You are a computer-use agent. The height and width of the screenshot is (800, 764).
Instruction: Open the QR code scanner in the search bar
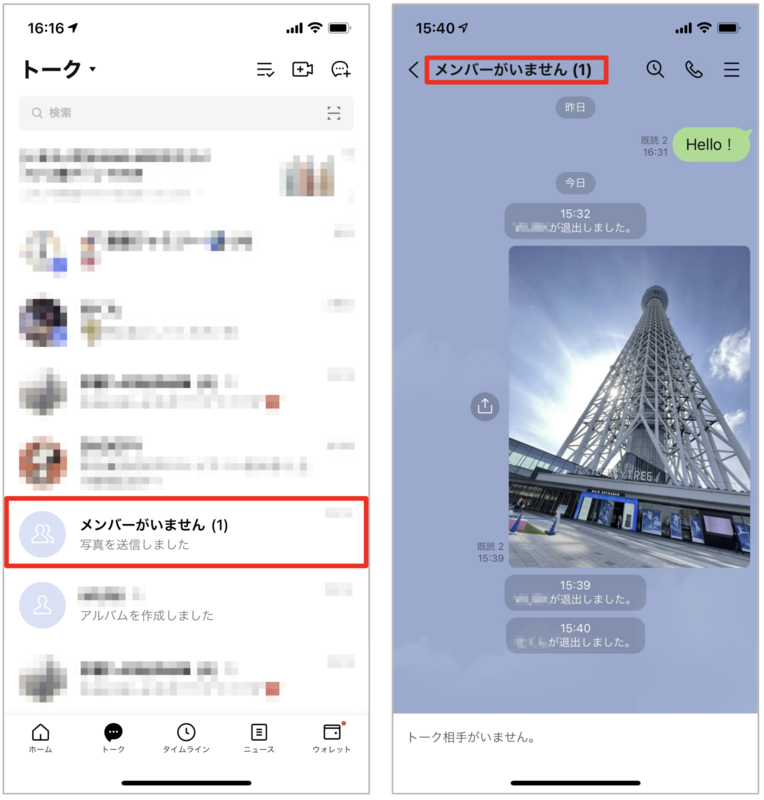pyautogui.click(x=334, y=113)
